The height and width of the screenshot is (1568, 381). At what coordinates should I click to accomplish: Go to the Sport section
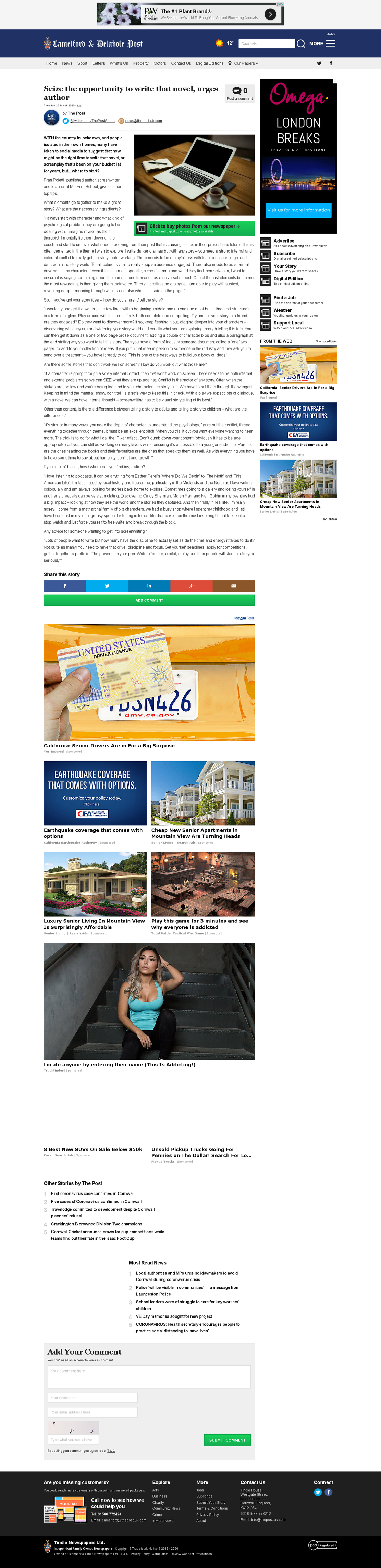[x=82, y=63]
